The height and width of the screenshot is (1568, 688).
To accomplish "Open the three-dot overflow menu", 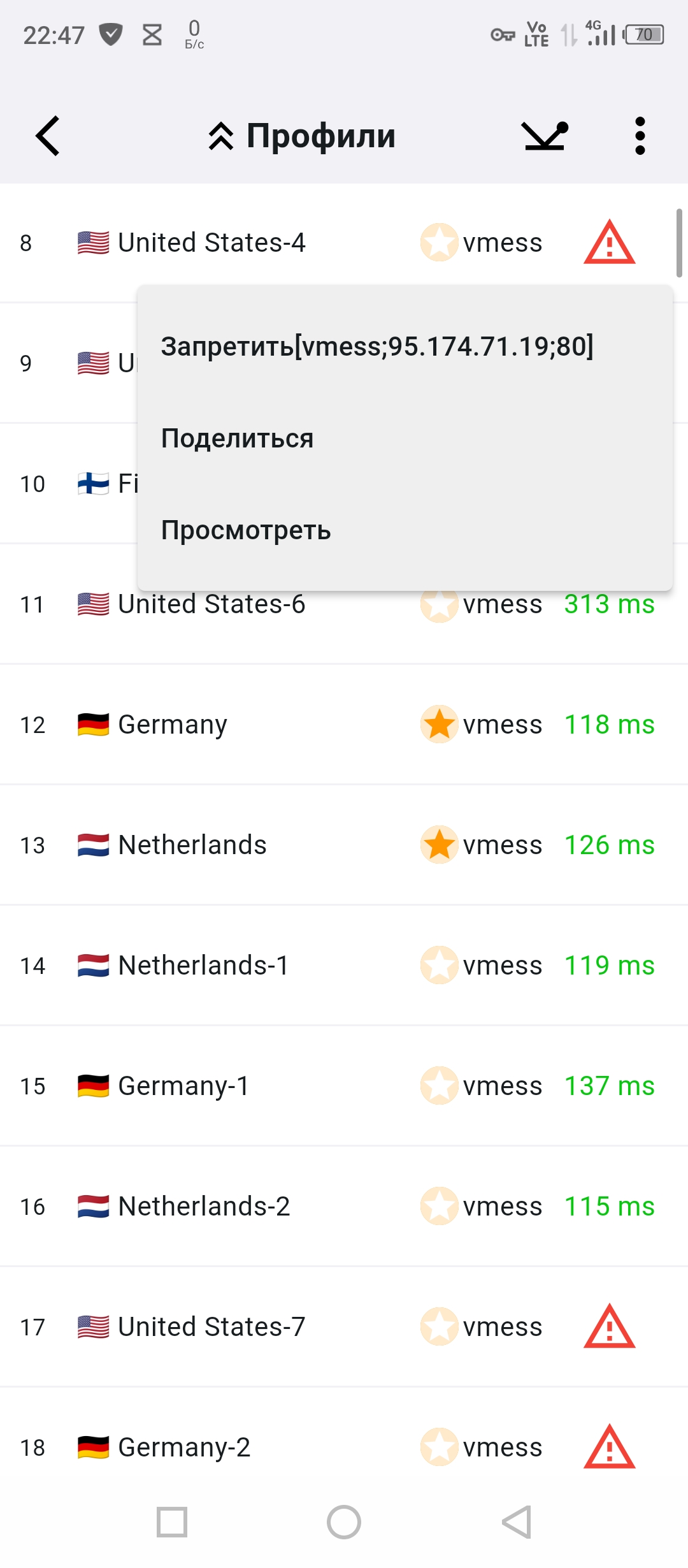I will click(x=640, y=136).
